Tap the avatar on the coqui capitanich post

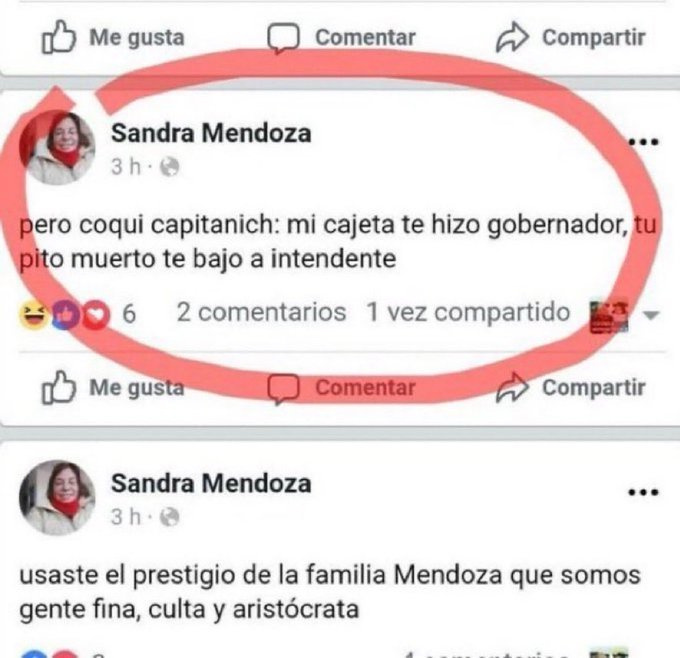59,148
